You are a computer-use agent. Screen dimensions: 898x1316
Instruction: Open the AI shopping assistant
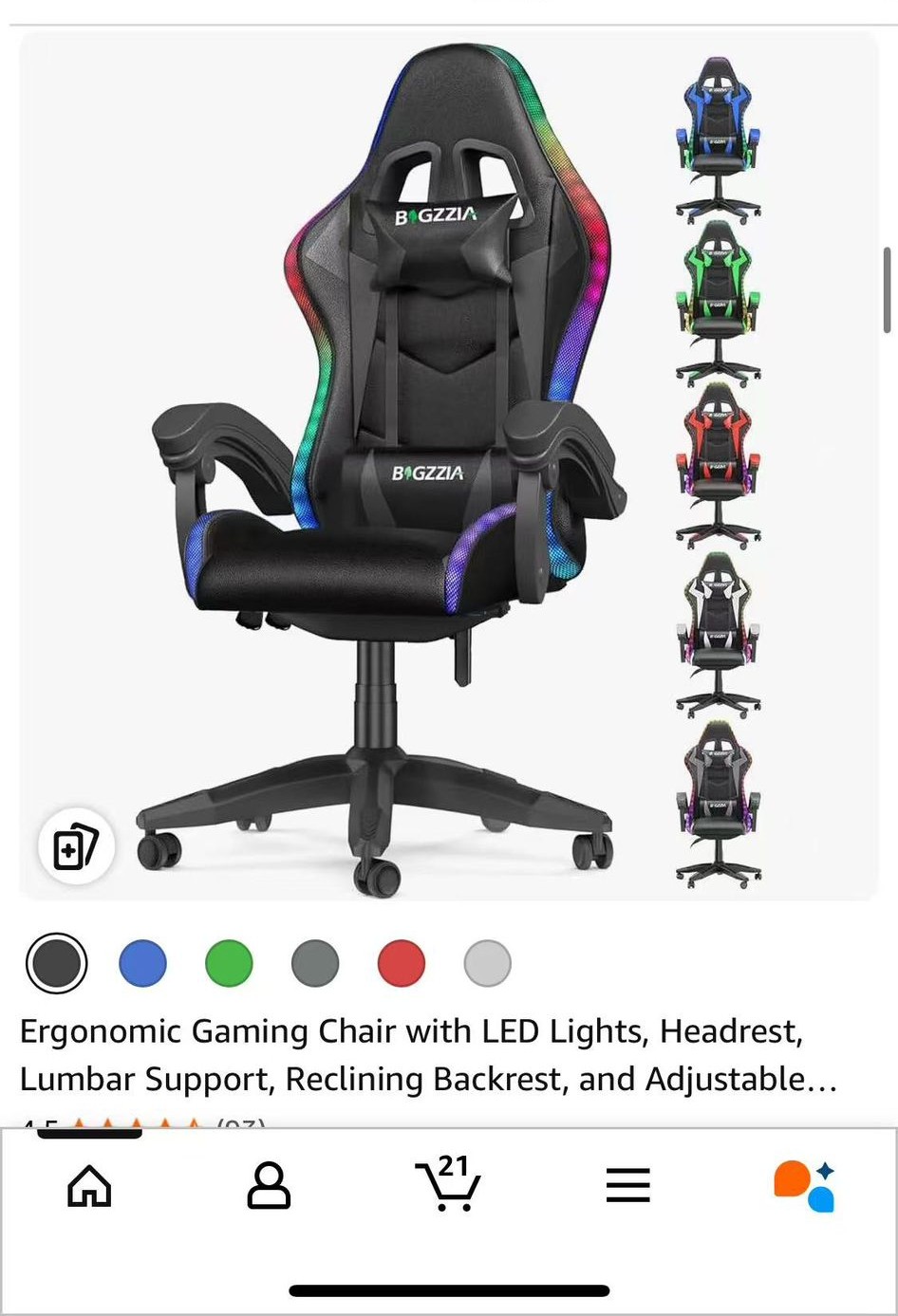[x=805, y=1186]
